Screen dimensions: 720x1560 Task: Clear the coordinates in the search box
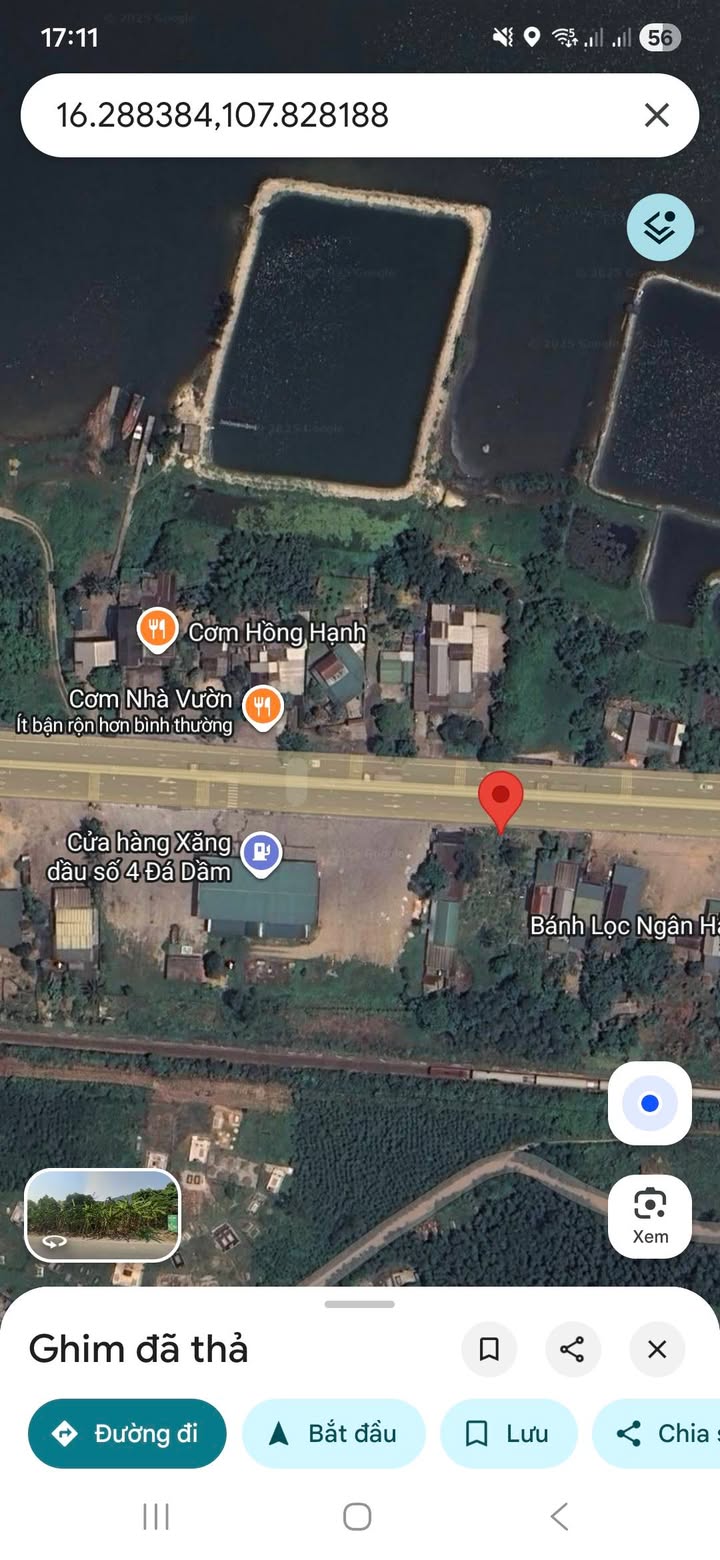[656, 116]
